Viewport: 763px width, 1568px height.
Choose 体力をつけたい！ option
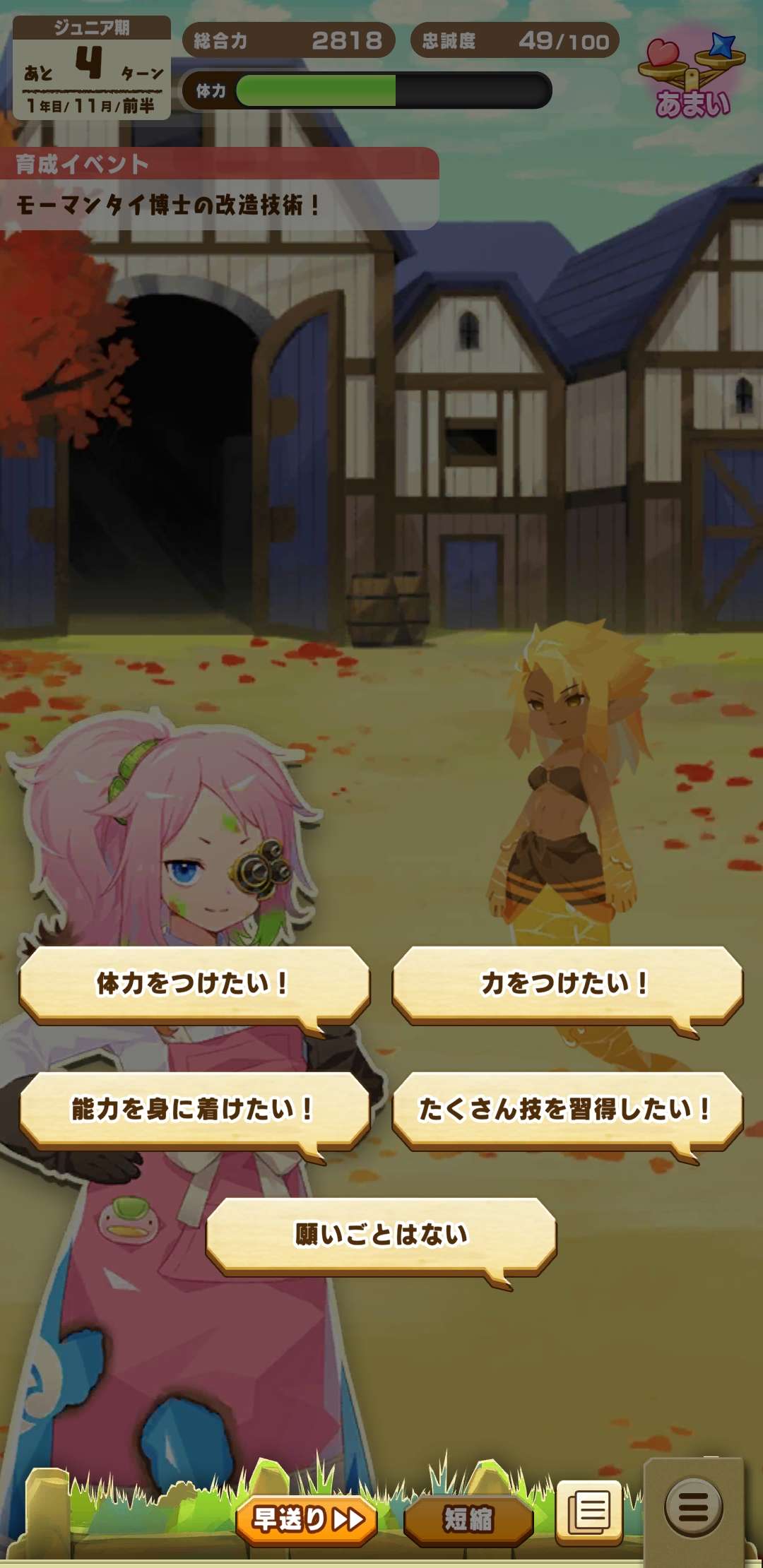[x=194, y=983]
